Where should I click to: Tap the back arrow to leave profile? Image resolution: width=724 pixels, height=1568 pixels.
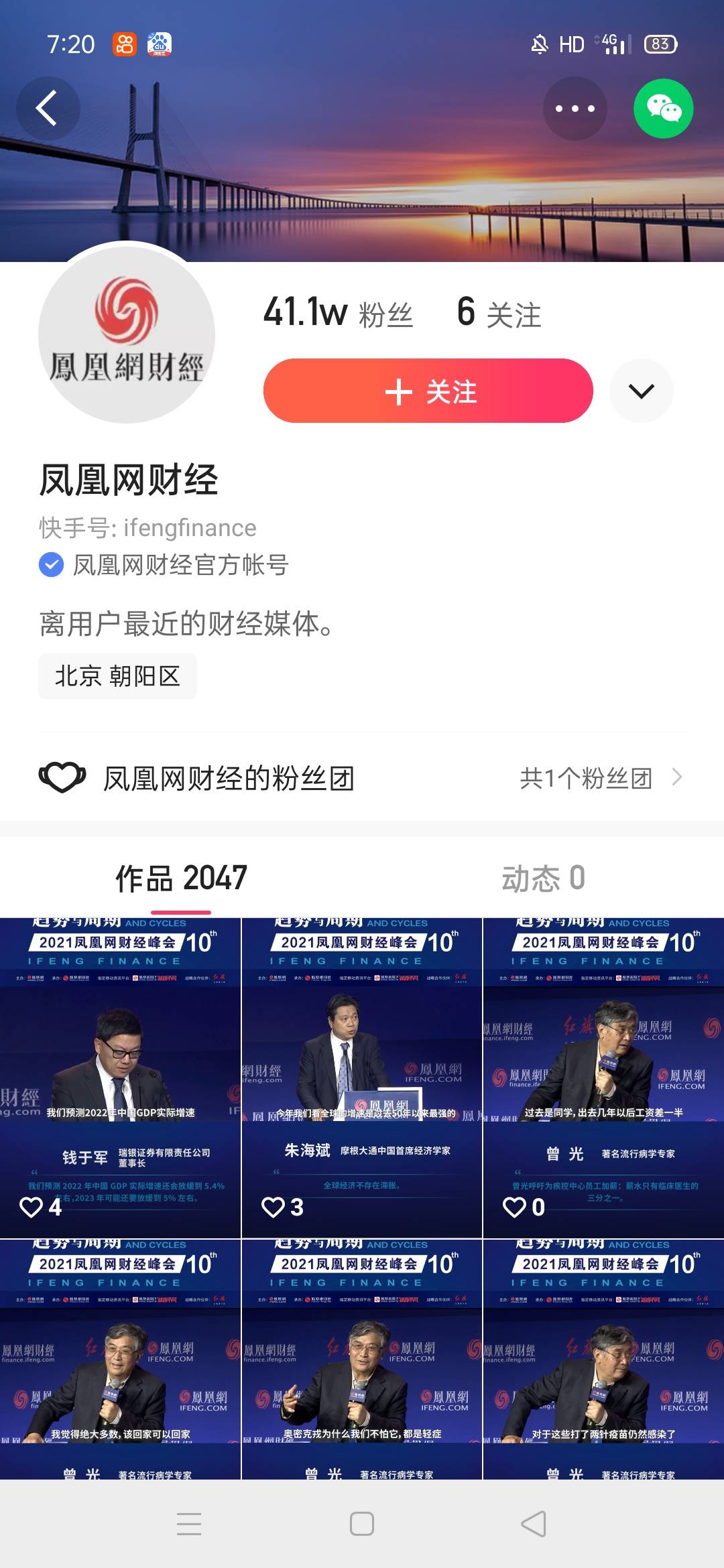coord(47,109)
